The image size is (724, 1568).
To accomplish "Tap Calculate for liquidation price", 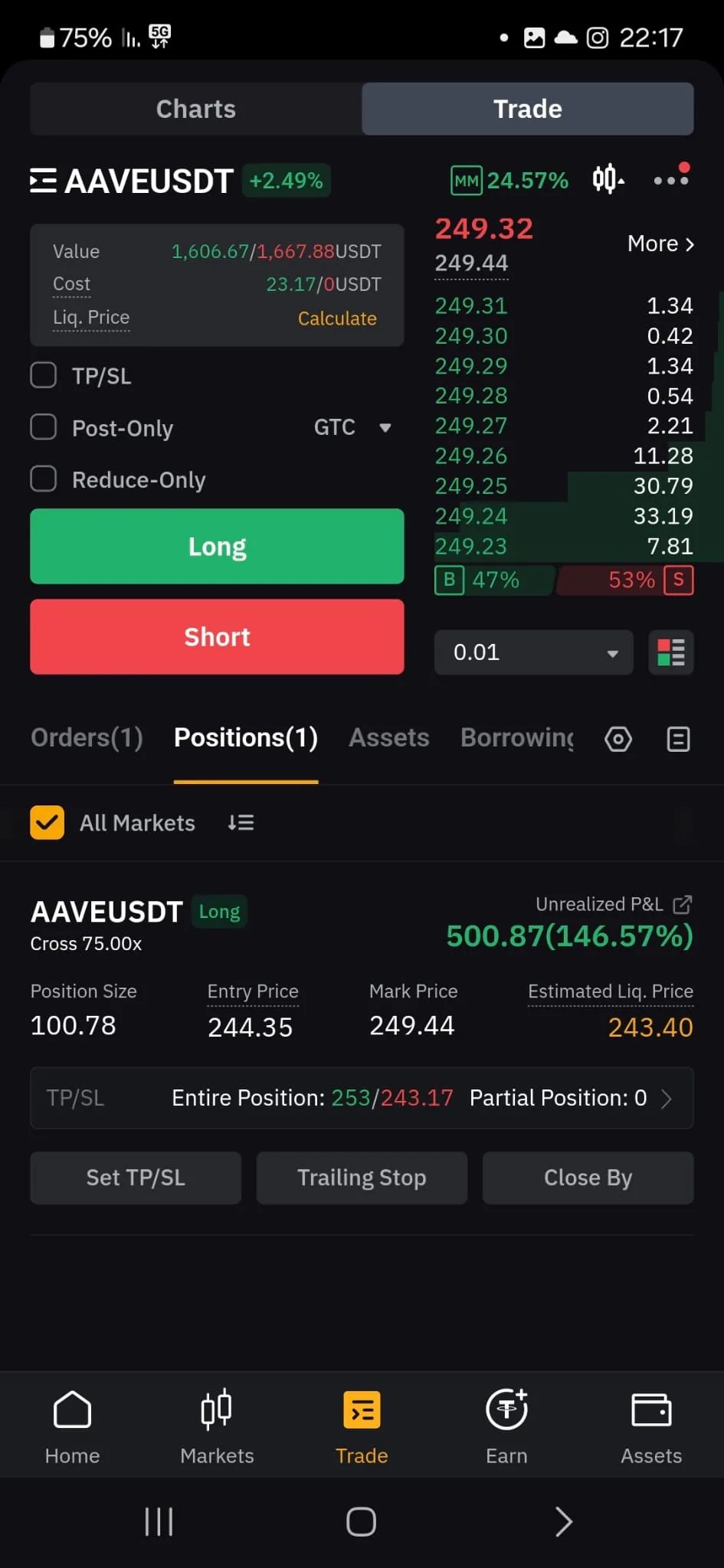I will pos(337,318).
